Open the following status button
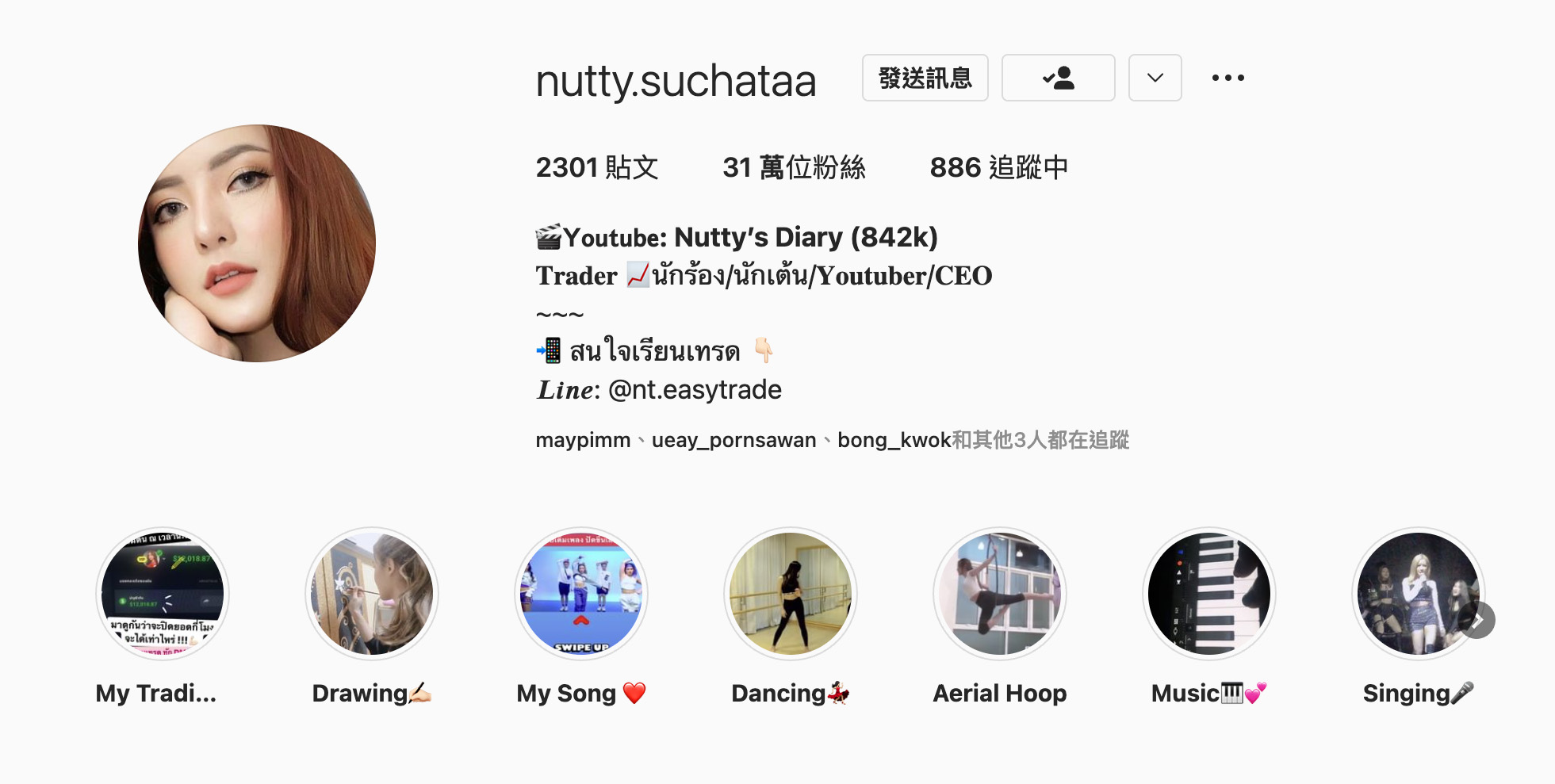Viewport: 1555px width, 784px height. pos(1058,78)
